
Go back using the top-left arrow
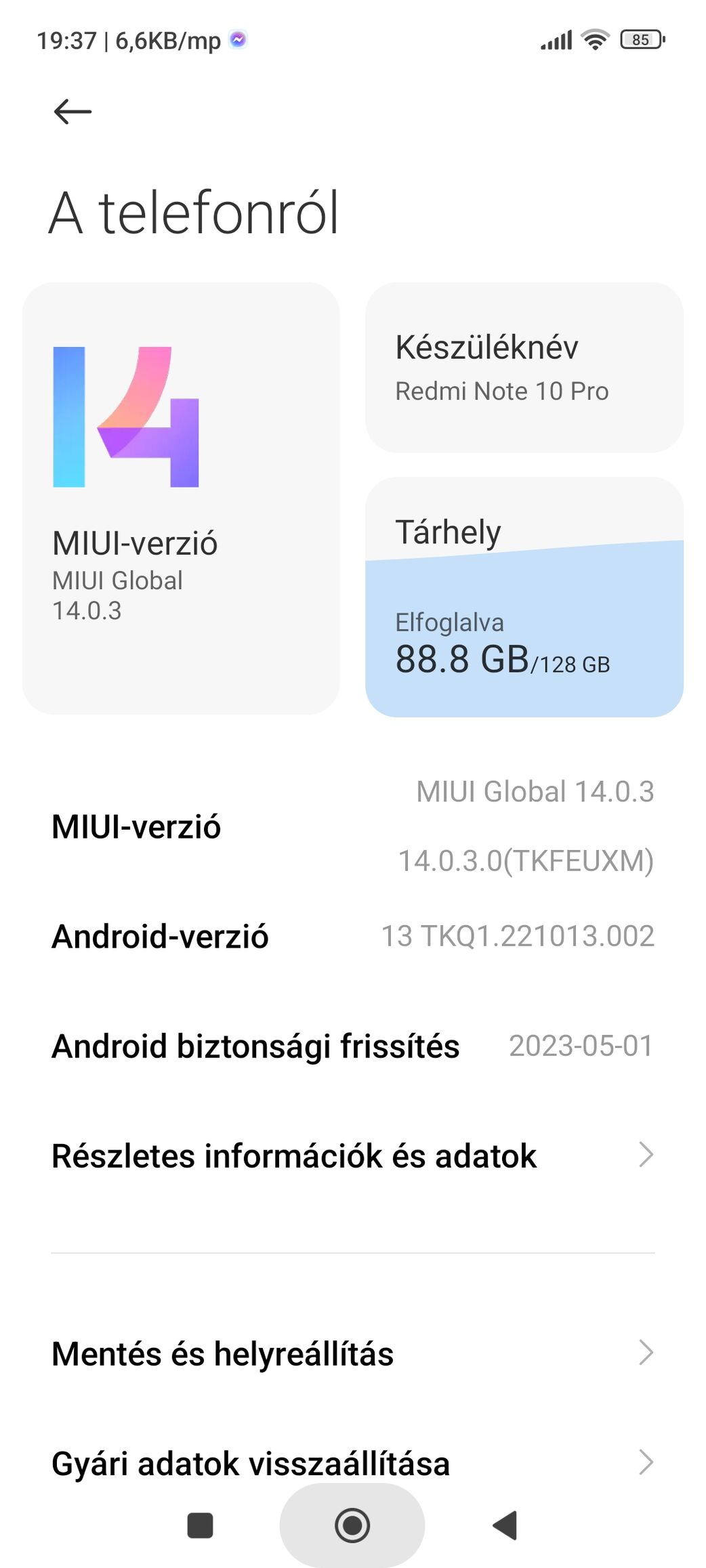72,112
